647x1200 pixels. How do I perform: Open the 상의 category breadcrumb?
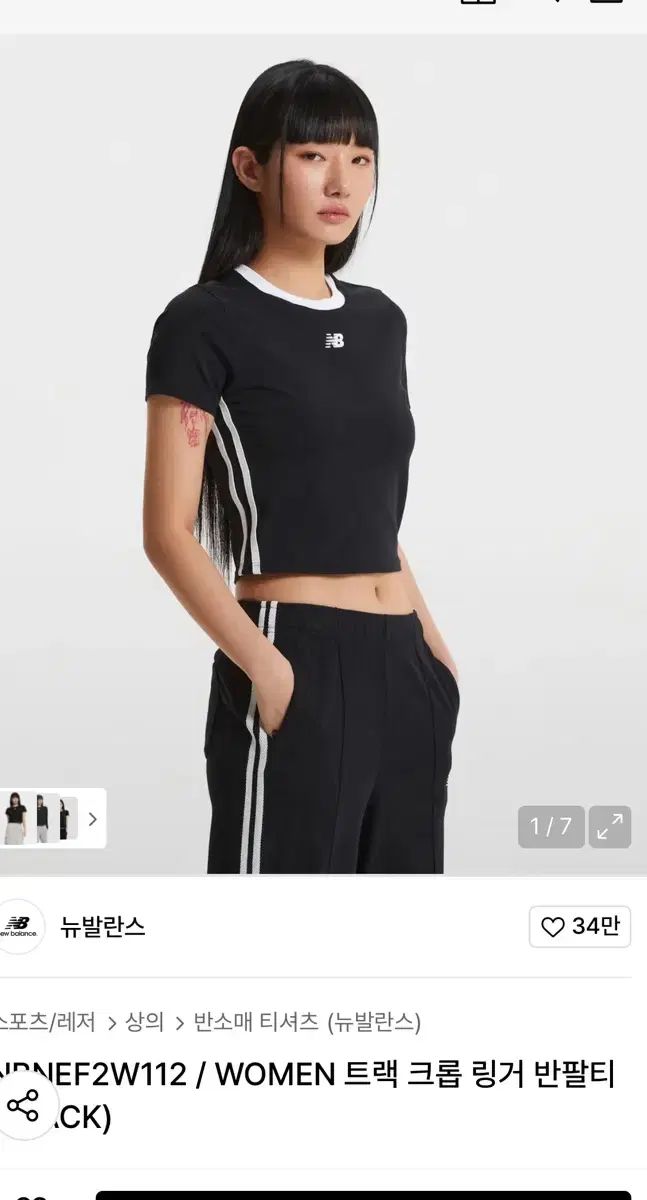pos(144,1022)
